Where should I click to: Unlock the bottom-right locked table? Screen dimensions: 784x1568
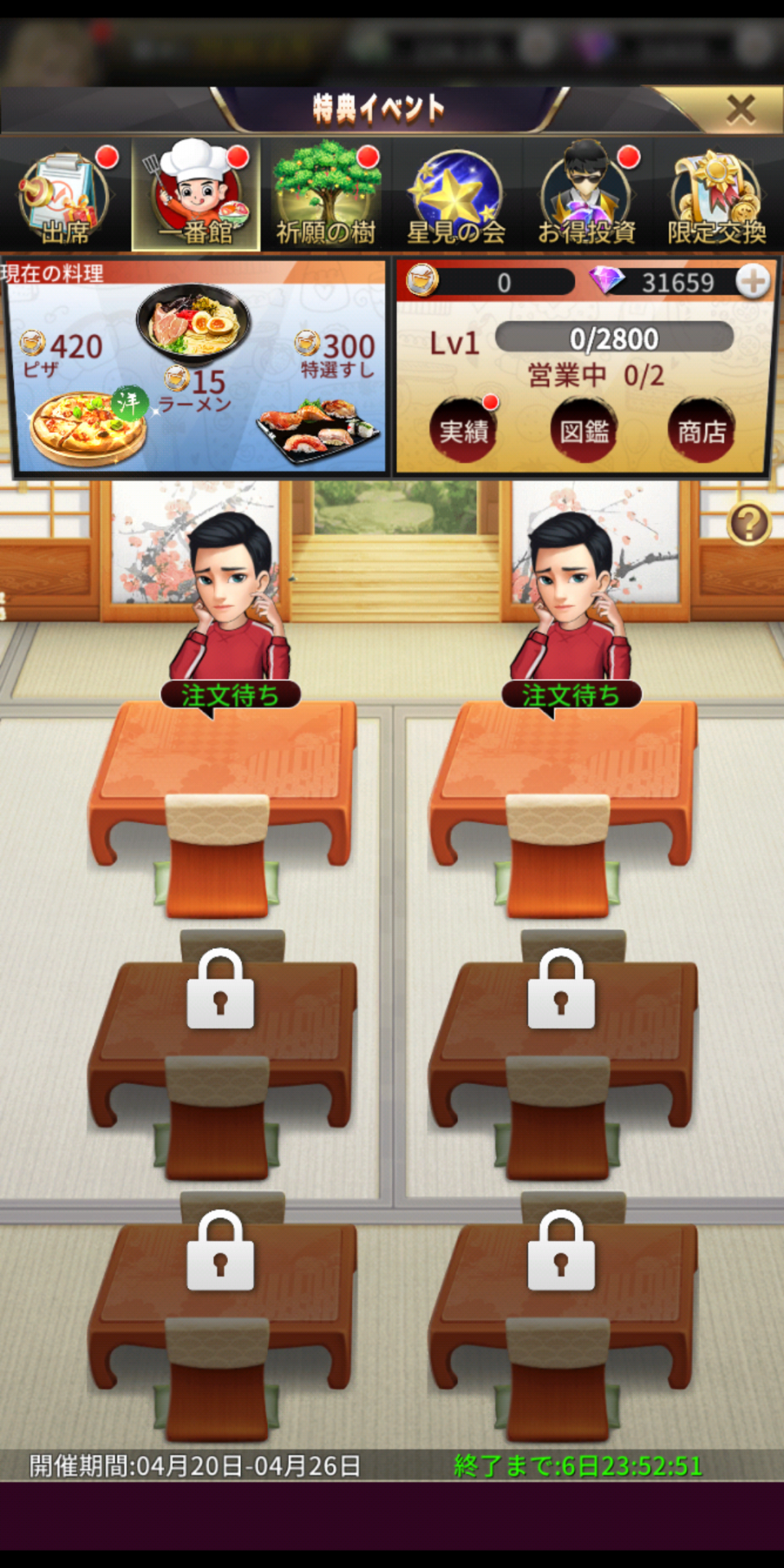pos(561,1250)
